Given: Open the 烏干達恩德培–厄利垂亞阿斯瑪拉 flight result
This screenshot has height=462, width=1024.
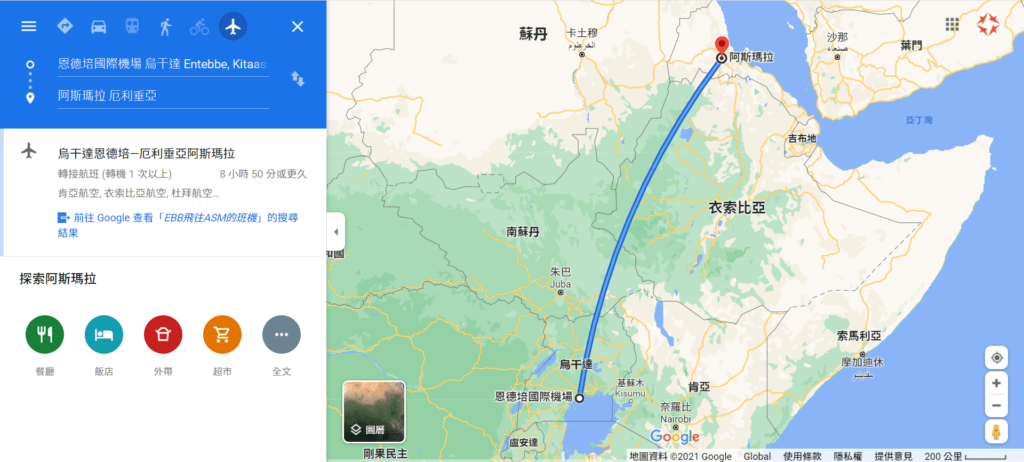Looking at the screenshot, I should [146, 153].
